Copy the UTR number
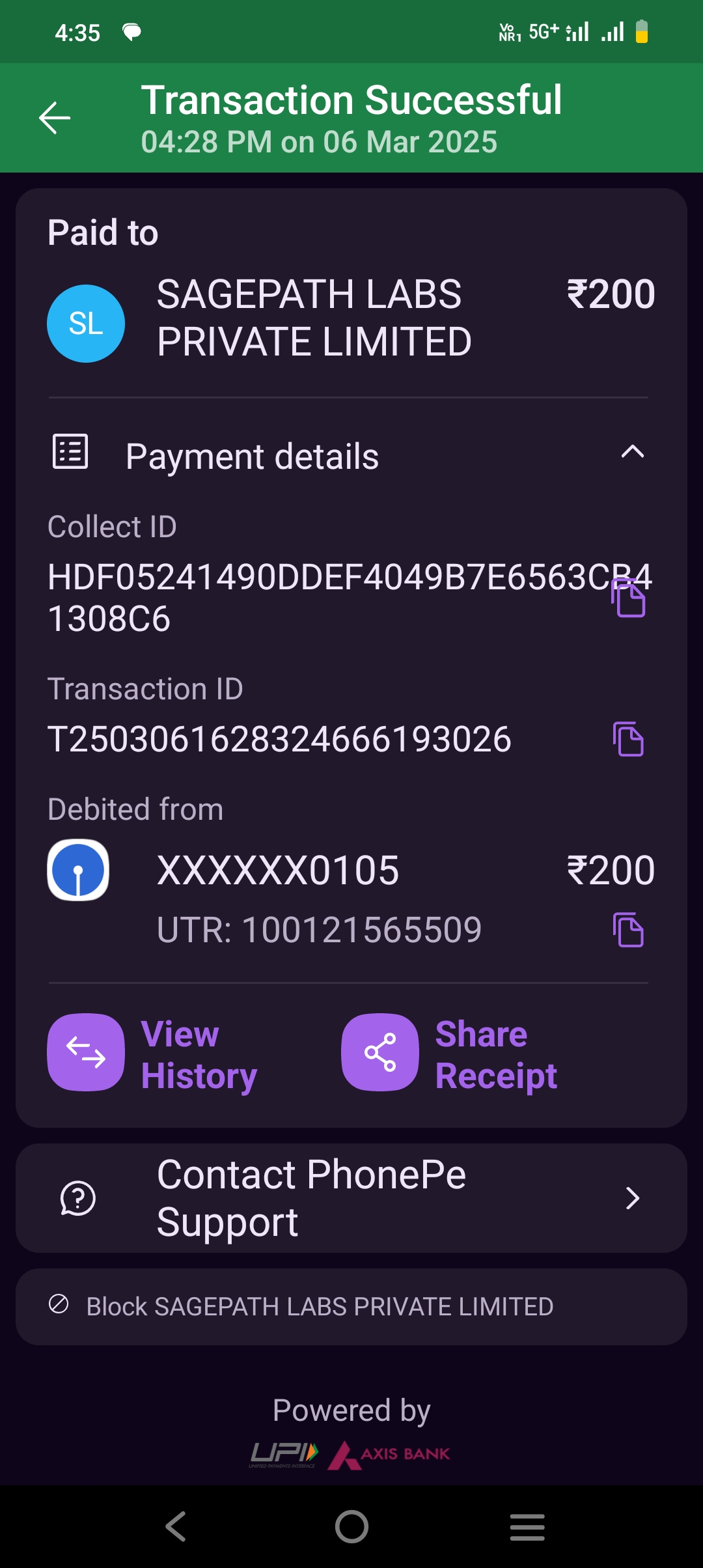The width and height of the screenshot is (703, 1568). (x=629, y=931)
